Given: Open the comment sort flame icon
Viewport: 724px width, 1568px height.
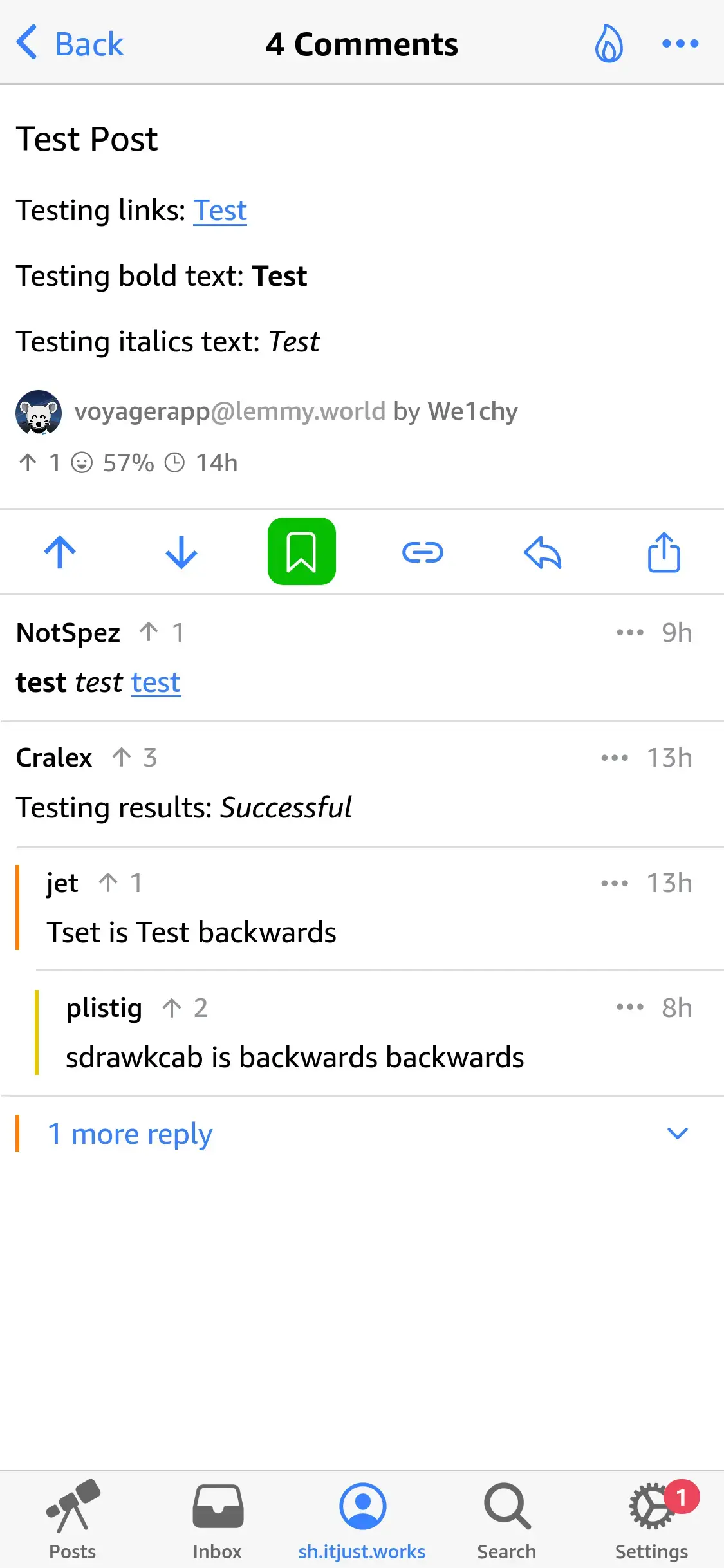Looking at the screenshot, I should click(608, 44).
